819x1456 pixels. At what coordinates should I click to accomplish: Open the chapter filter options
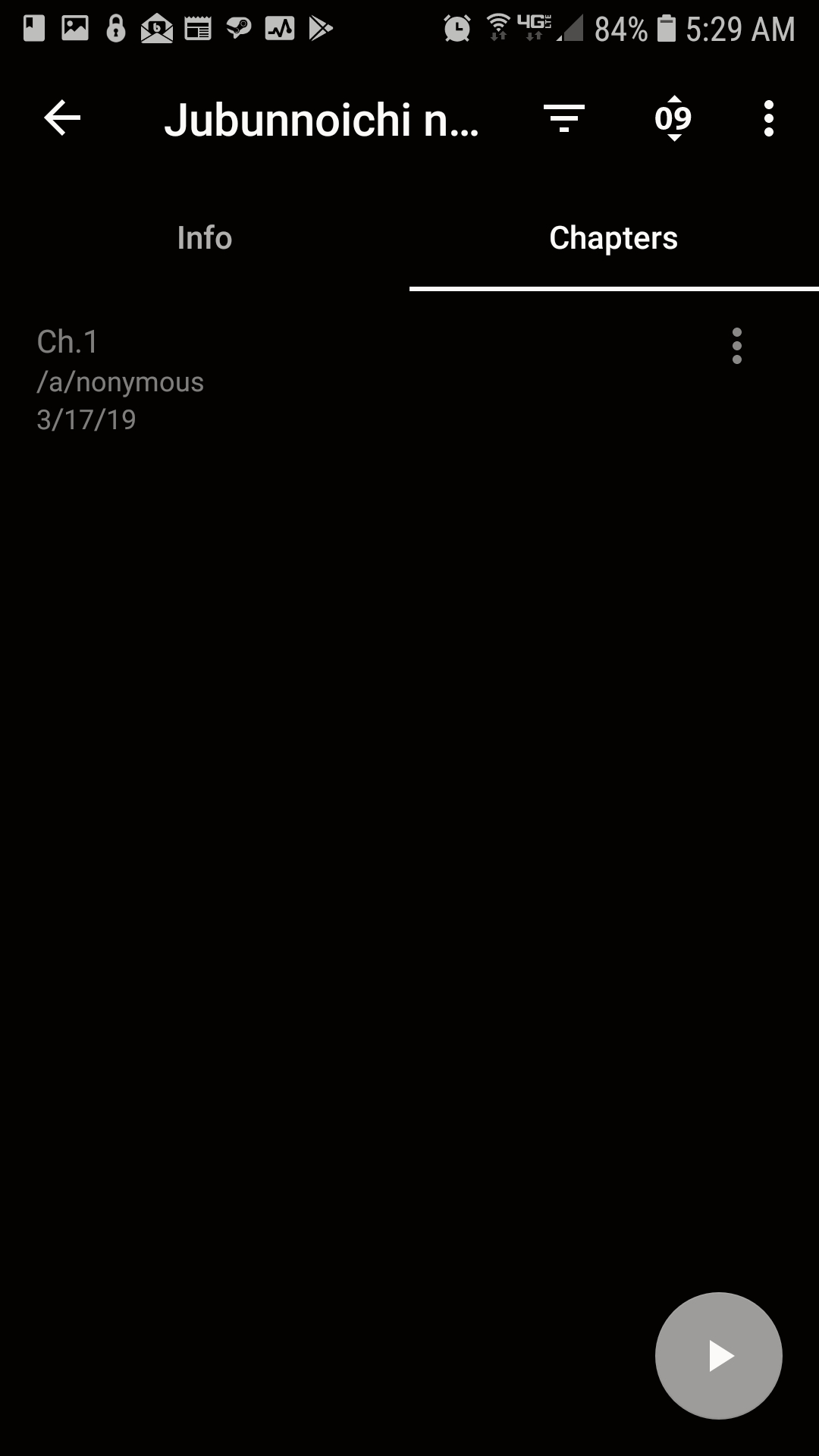[564, 118]
